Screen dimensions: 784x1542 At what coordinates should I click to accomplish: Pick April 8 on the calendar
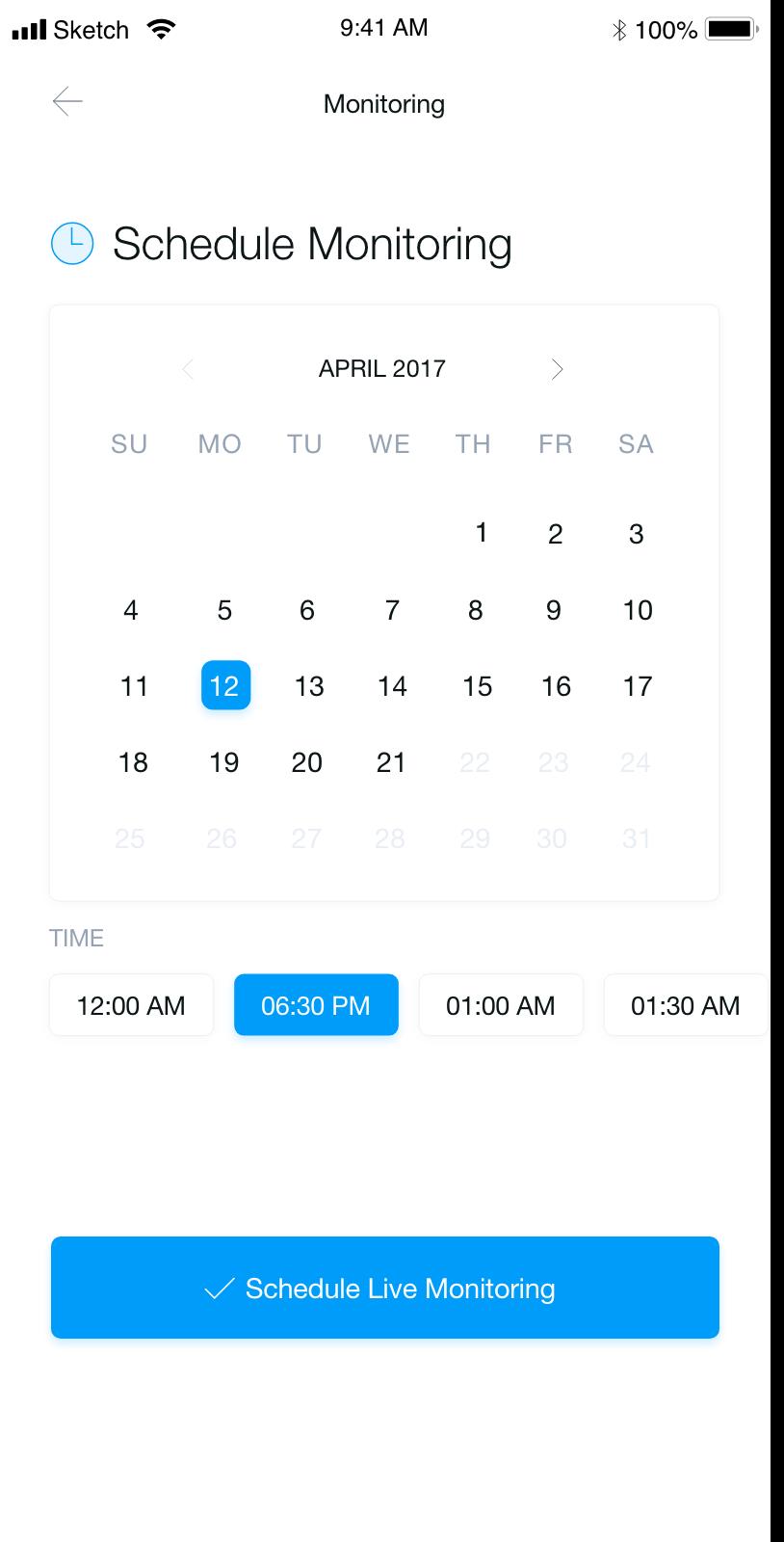475,610
